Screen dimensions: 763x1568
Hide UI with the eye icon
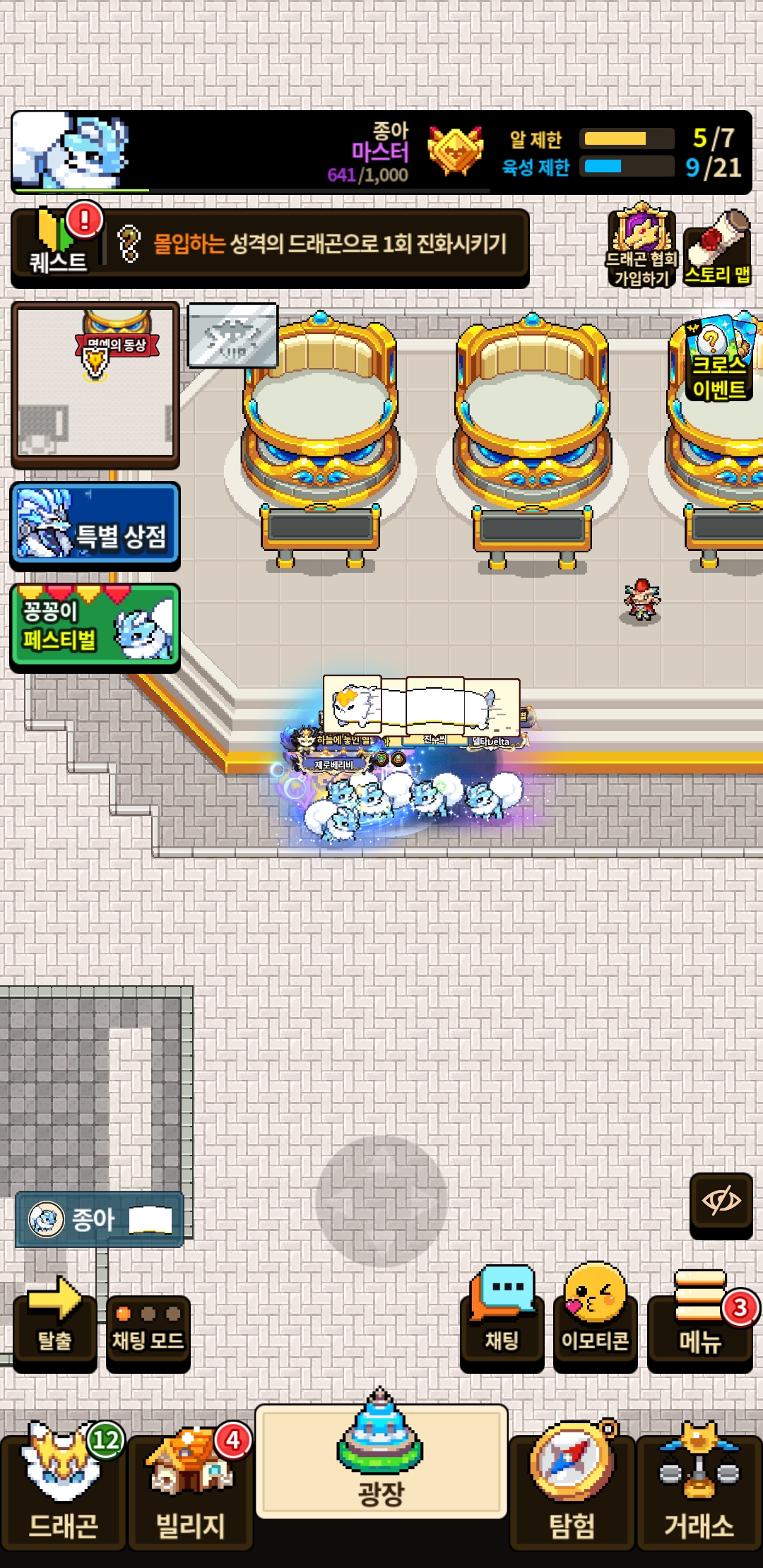(x=721, y=1205)
